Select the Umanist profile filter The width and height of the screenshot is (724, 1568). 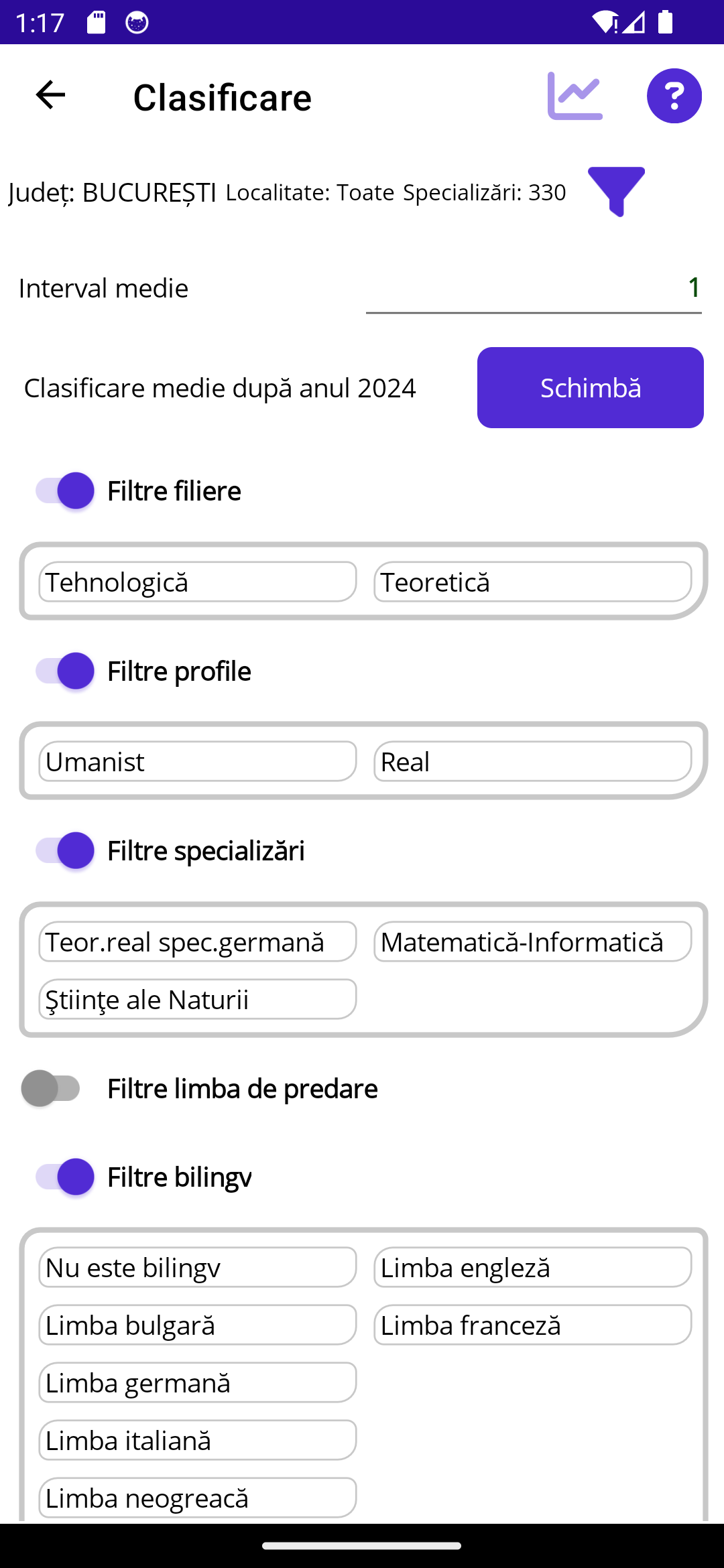196,761
